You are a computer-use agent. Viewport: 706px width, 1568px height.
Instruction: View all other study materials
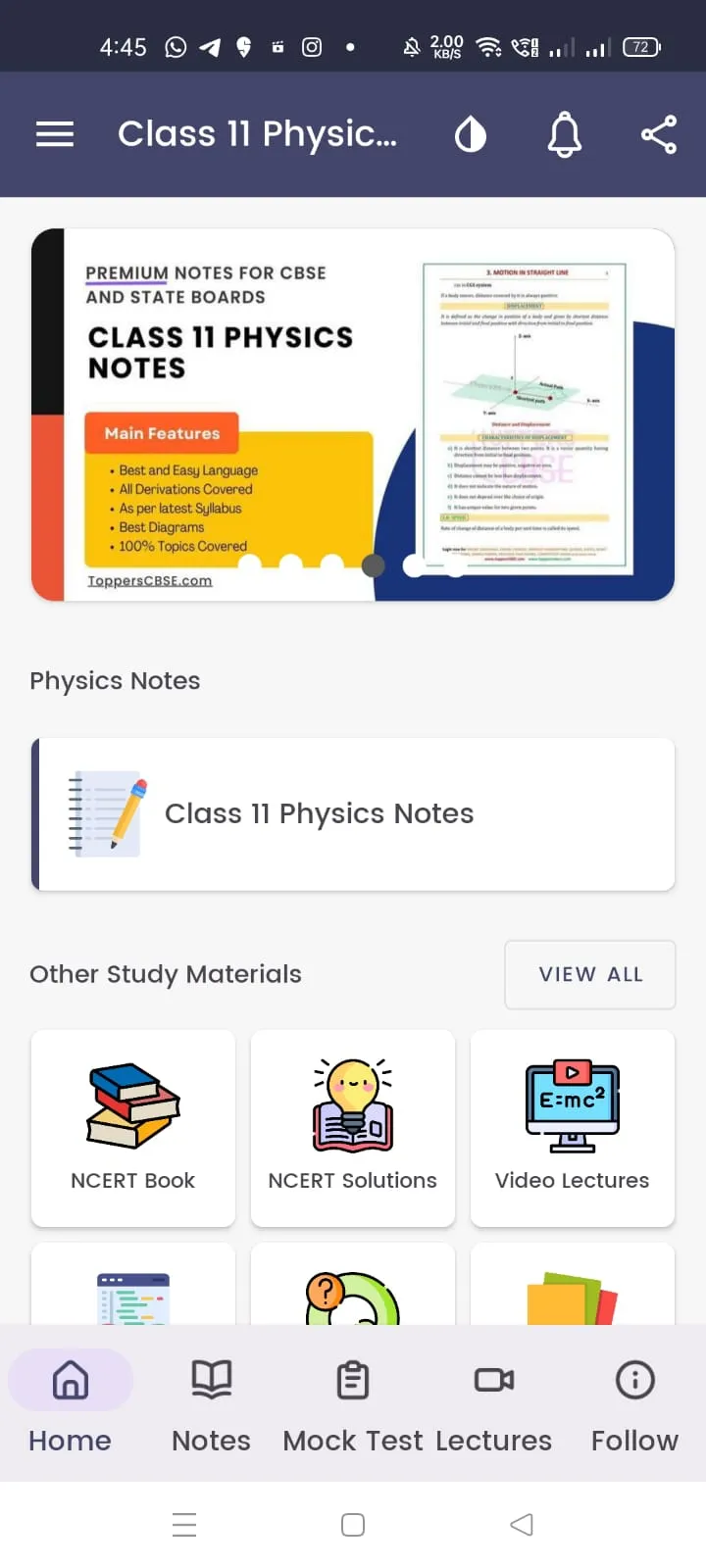pos(590,974)
